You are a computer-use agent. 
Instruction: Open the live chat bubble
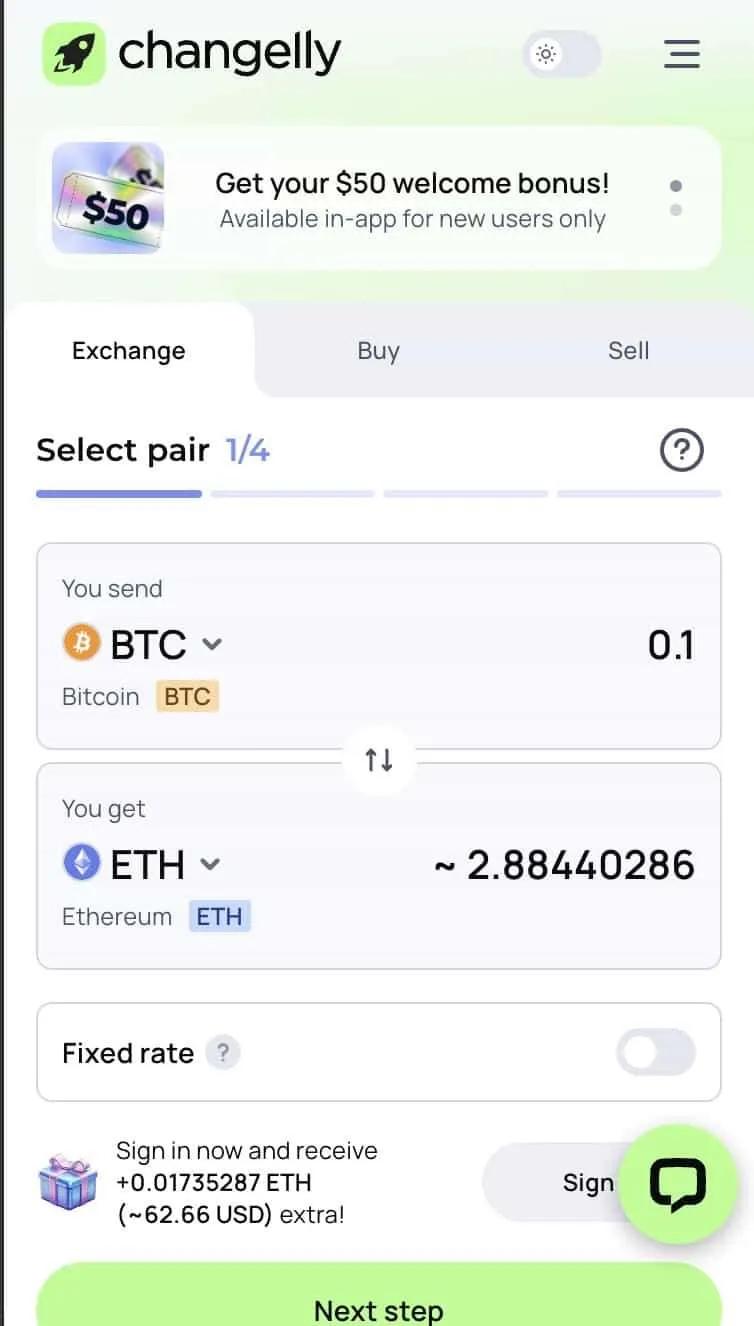point(678,1184)
